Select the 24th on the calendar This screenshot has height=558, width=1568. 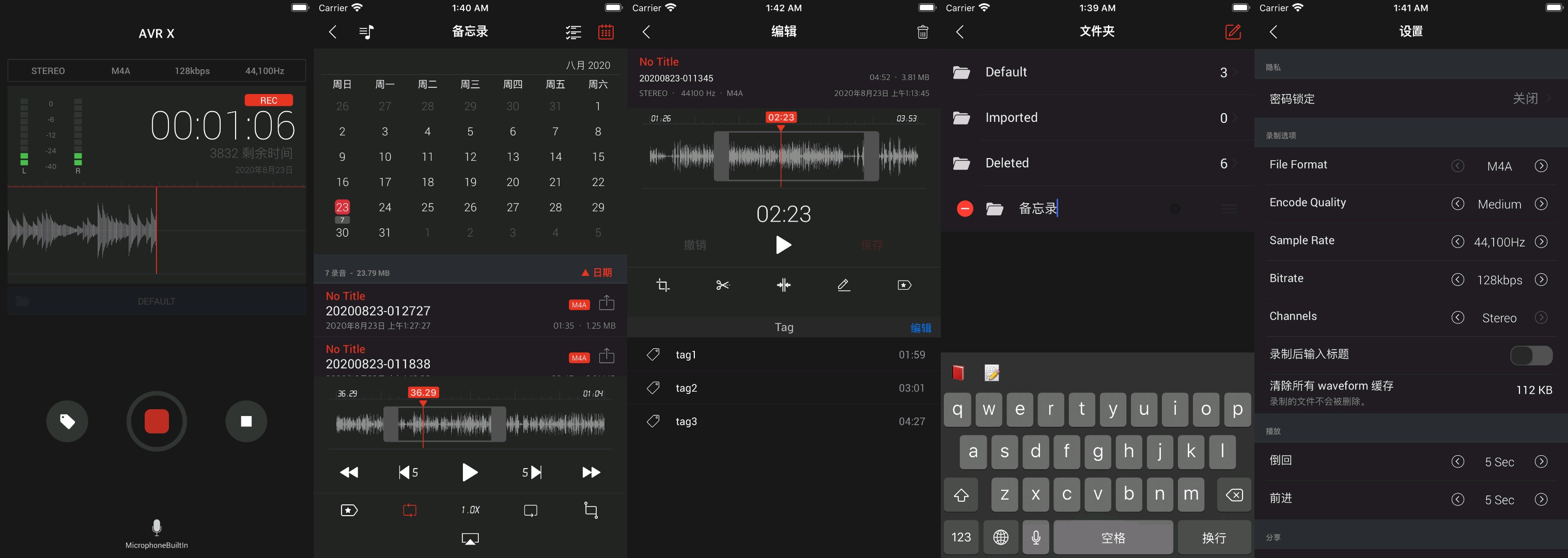(385, 208)
